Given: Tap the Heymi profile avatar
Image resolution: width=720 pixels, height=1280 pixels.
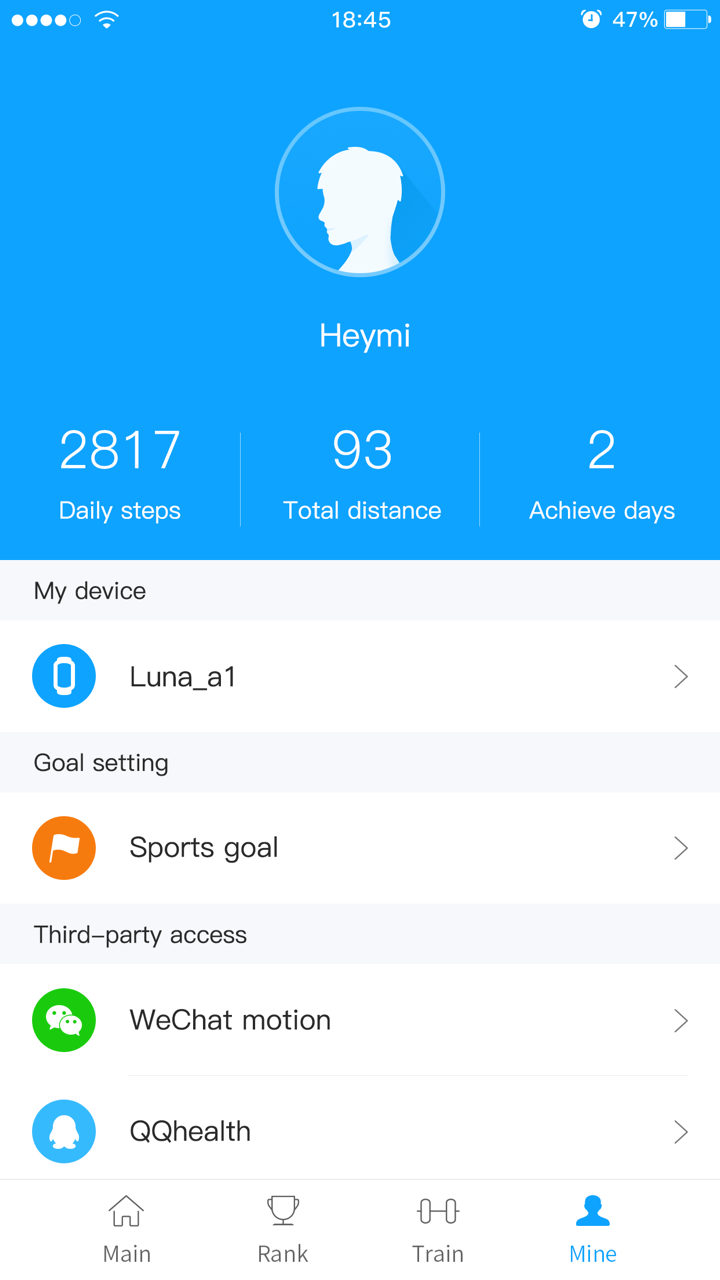Looking at the screenshot, I should coord(360,190).
